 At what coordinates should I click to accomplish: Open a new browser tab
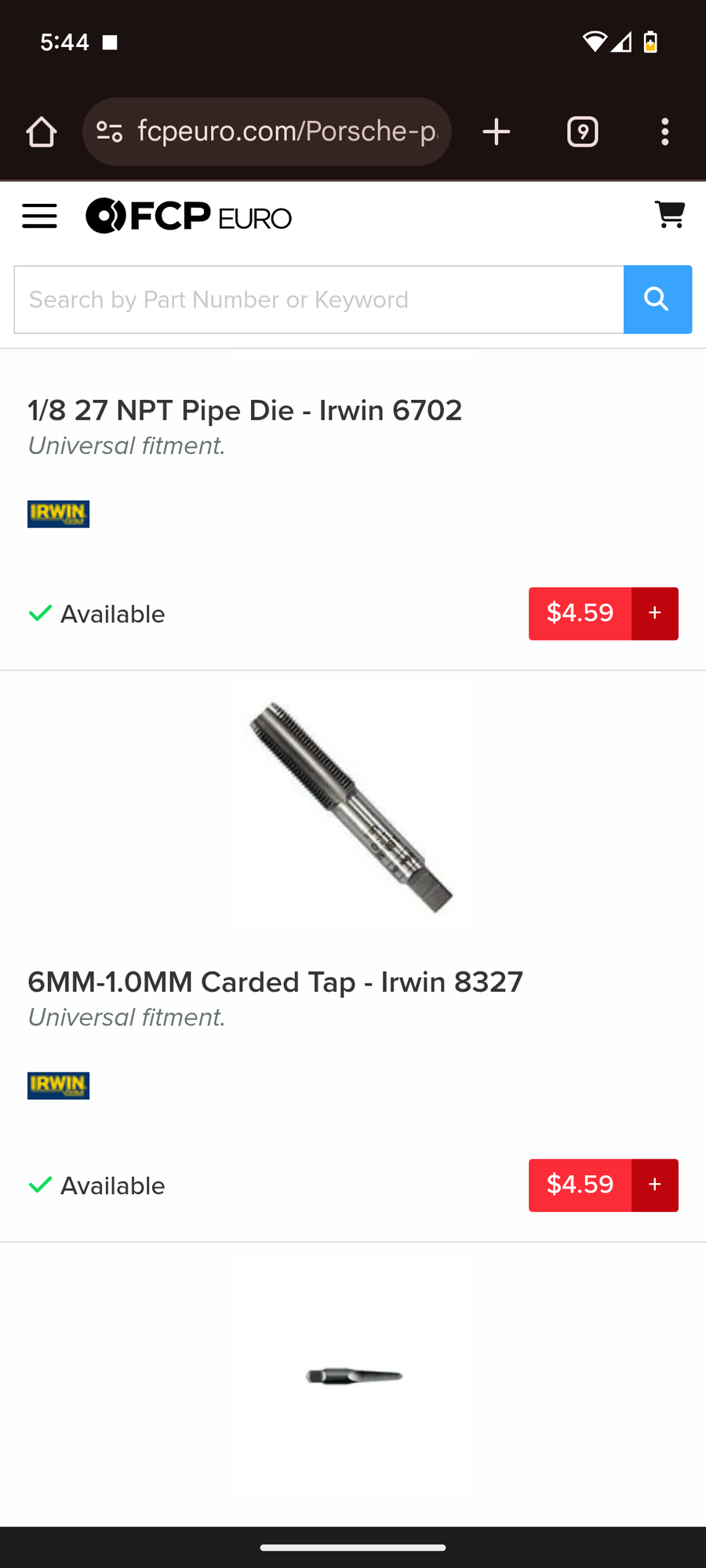click(496, 132)
